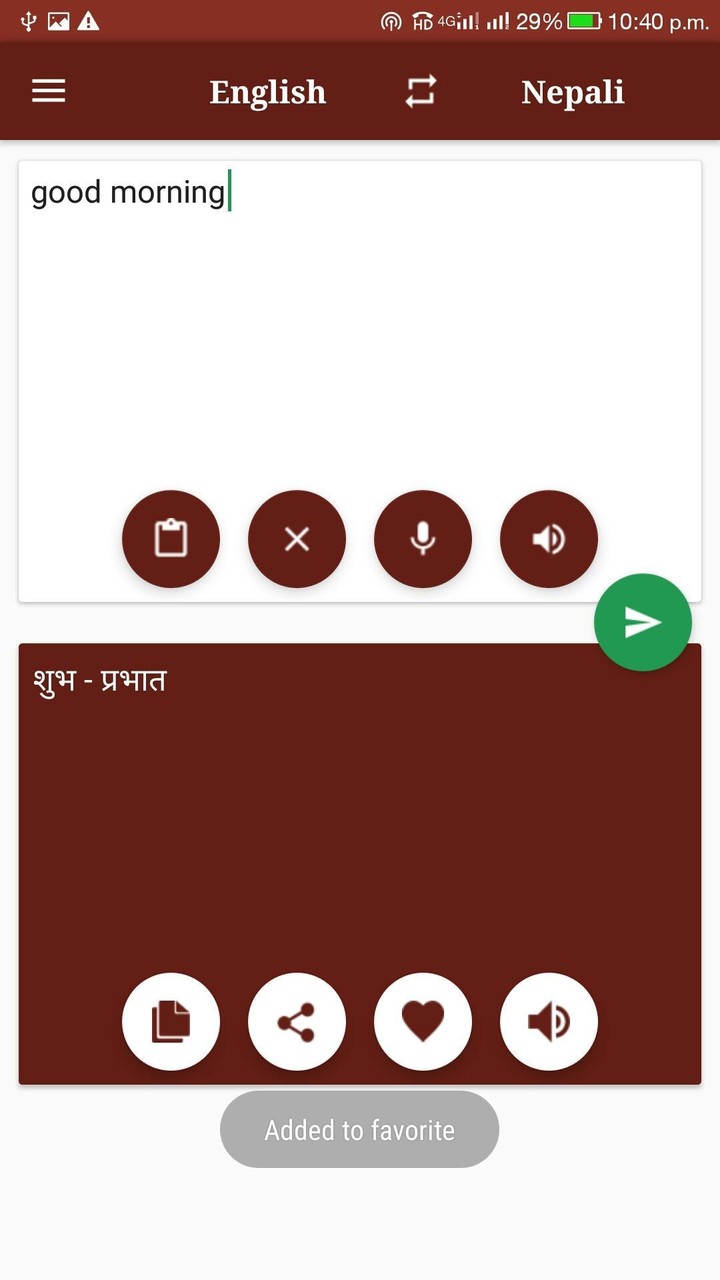Viewport: 720px width, 1280px height.
Task: Dismiss the Added to favorite toast
Action: [359, 1129]
